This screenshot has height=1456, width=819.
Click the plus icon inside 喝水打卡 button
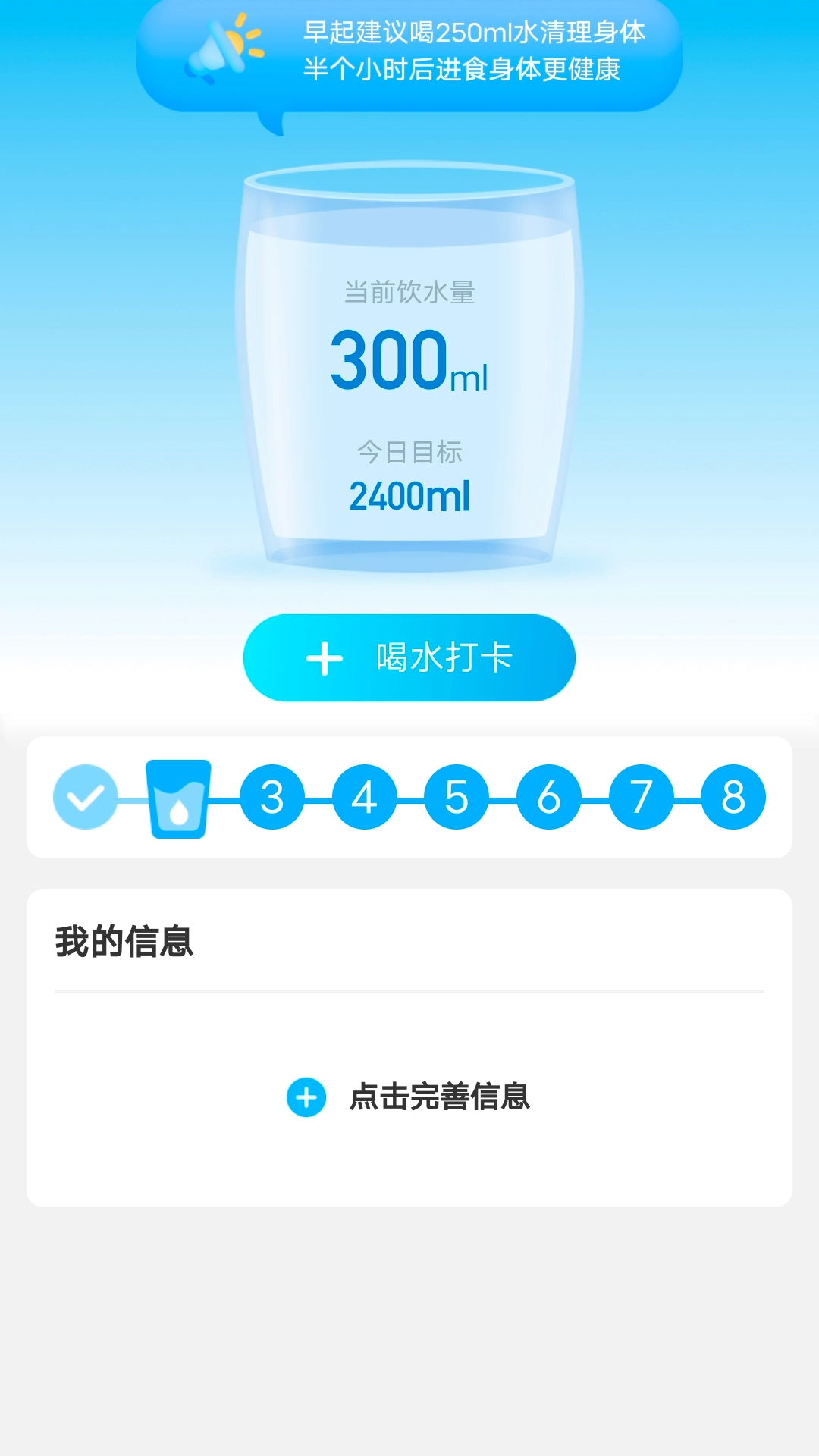click(x=326, y=658)
